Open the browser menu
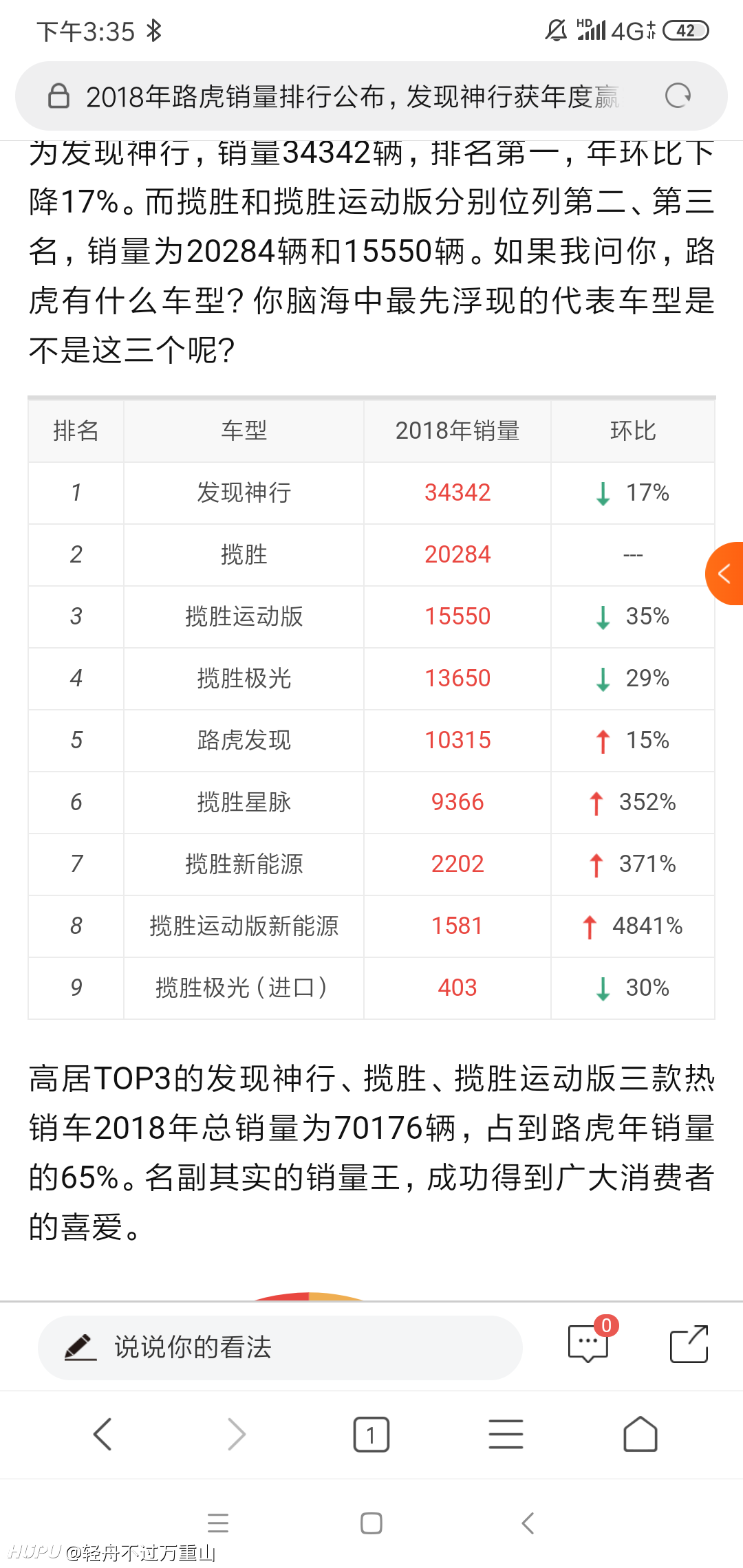This screenshot has width=743, height=1568. 506,1434
